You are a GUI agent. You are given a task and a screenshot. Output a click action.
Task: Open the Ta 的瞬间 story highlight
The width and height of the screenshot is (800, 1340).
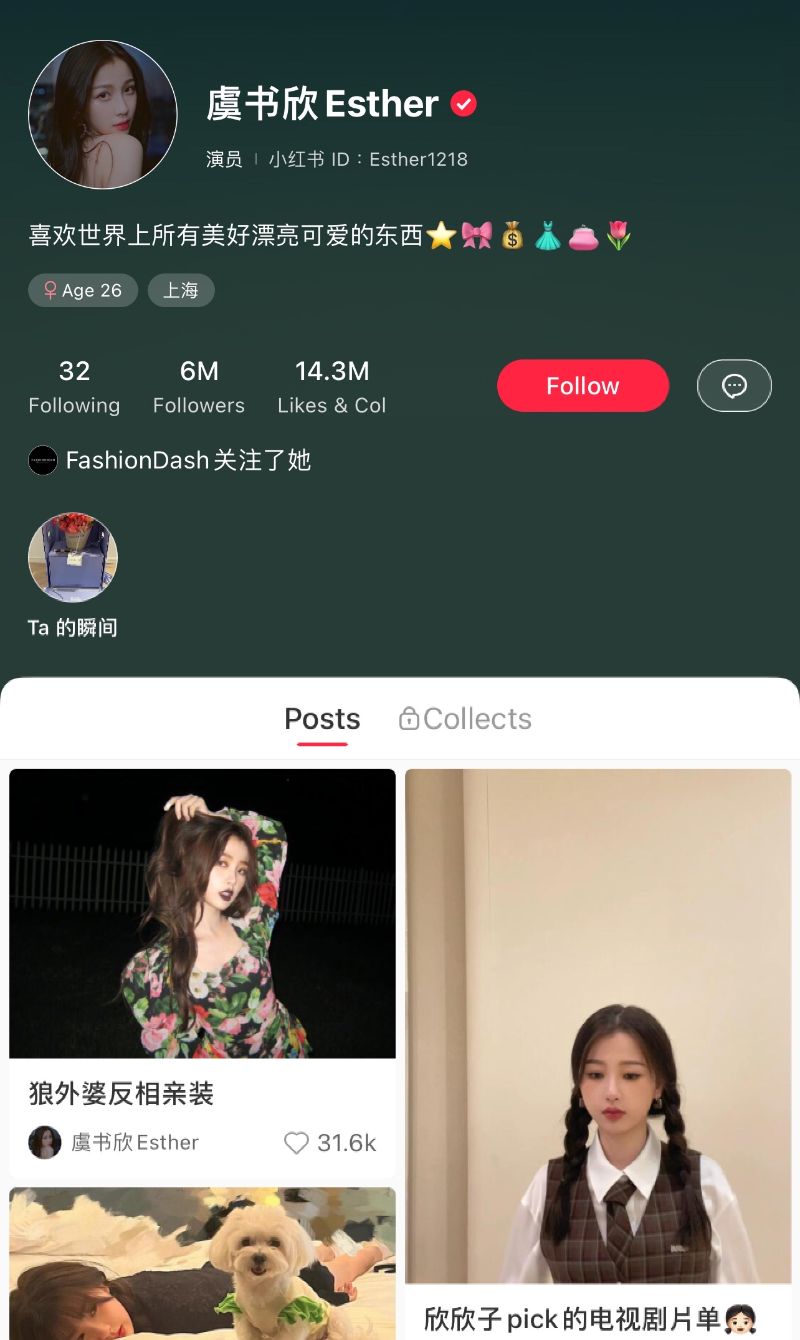point(73,558)
